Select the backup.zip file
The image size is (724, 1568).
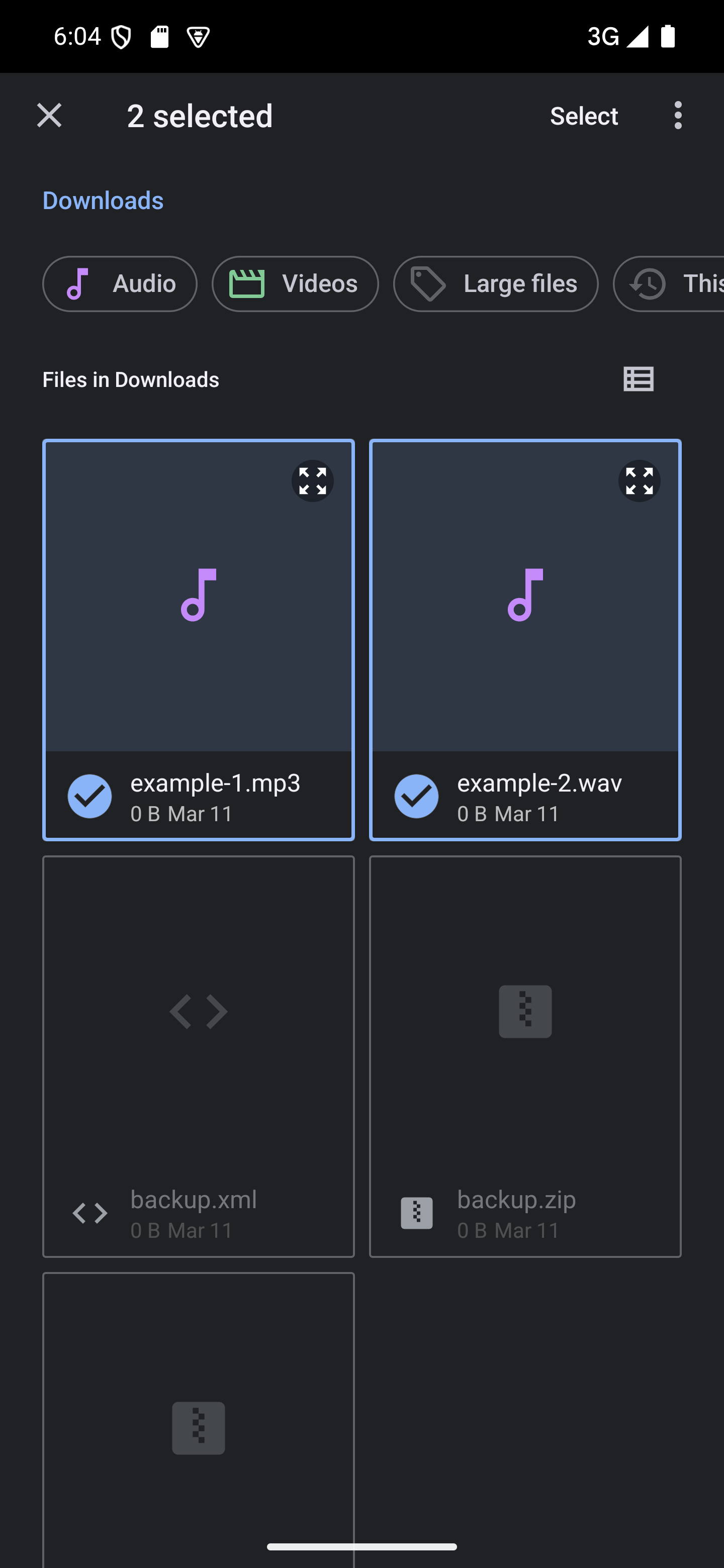point(525,1056)
